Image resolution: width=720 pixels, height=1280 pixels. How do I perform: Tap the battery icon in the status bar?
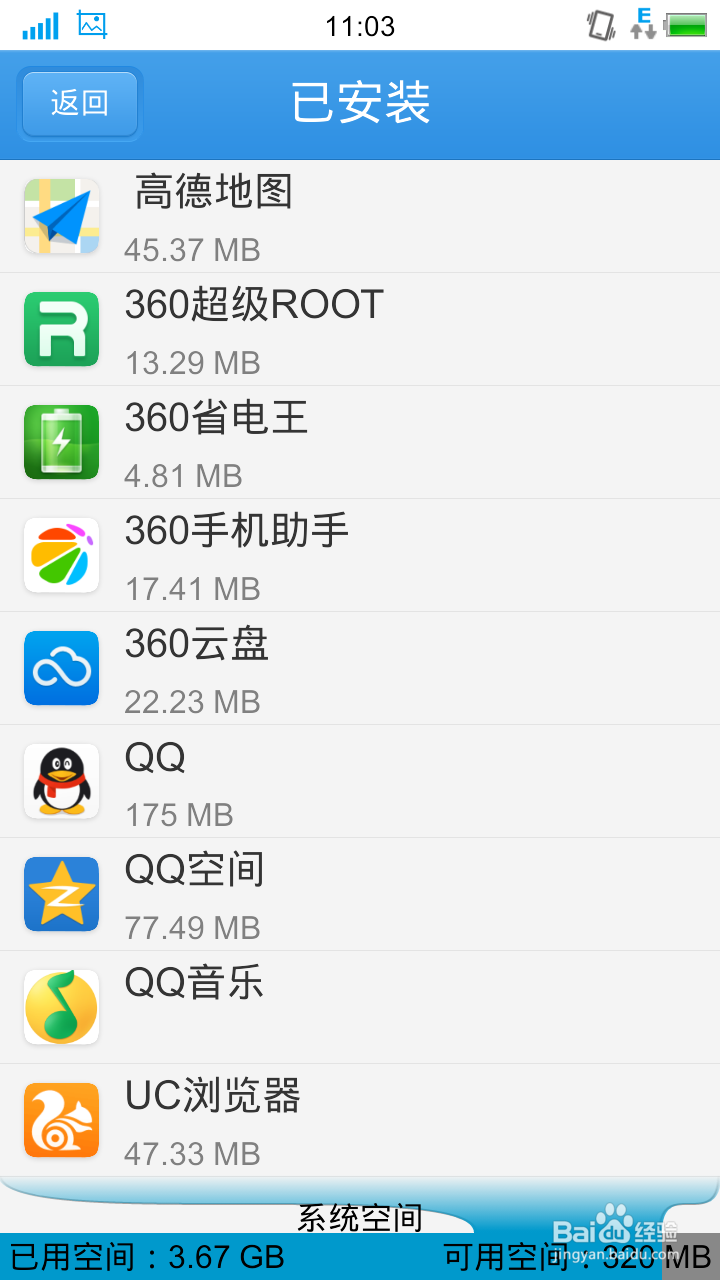click(x=686, y=22)
